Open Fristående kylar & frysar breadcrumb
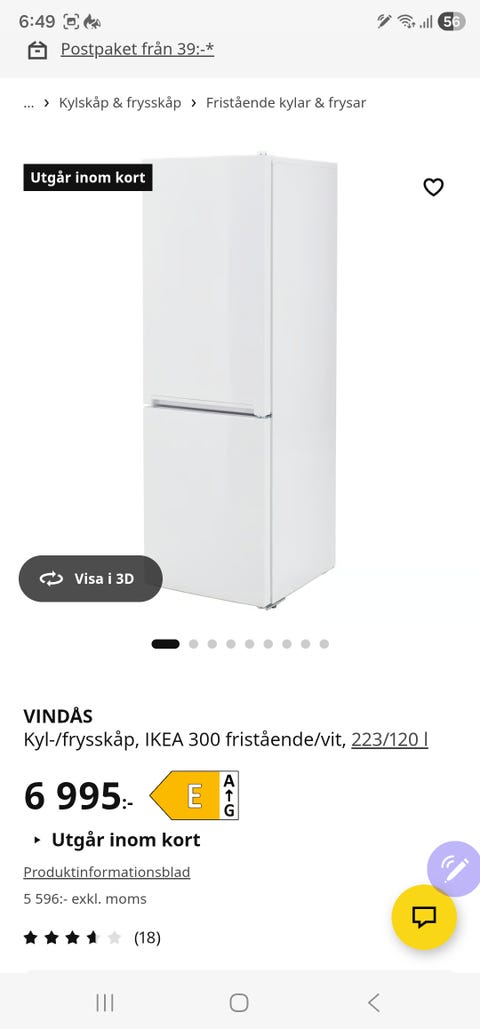Viewport: 480px width, 1029px height. (x=286, y=103)
